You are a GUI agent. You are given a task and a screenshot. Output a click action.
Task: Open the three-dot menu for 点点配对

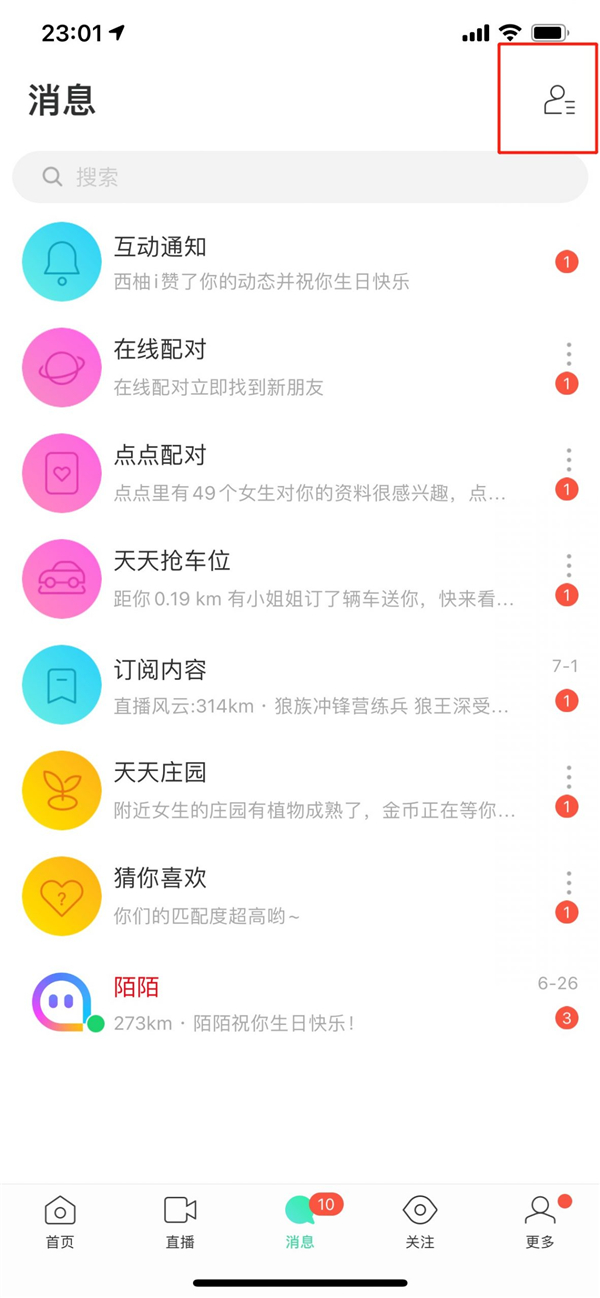tap(569, 459)
